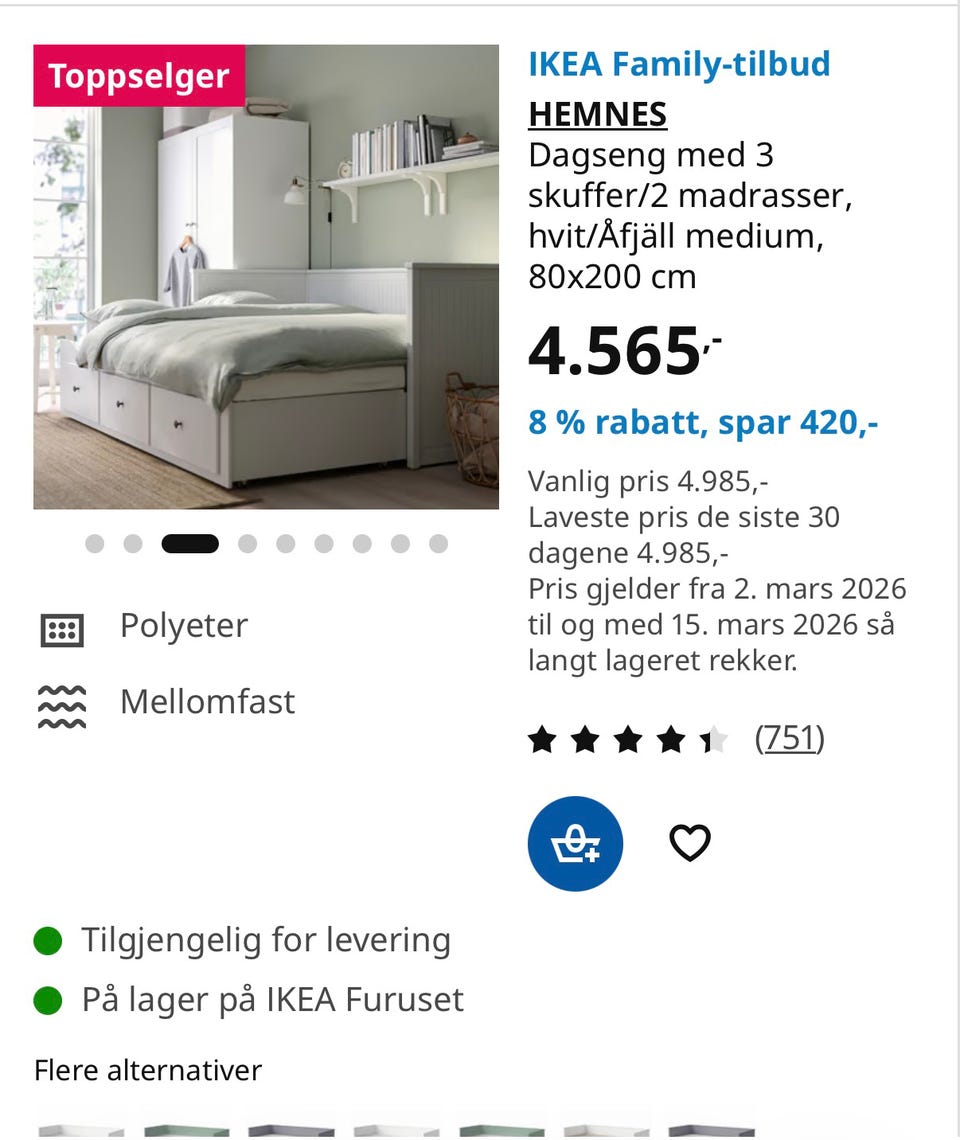Click the HEMNES daybed product photo
This screenshot has height=1140, width=960.
tap(267, 275)
